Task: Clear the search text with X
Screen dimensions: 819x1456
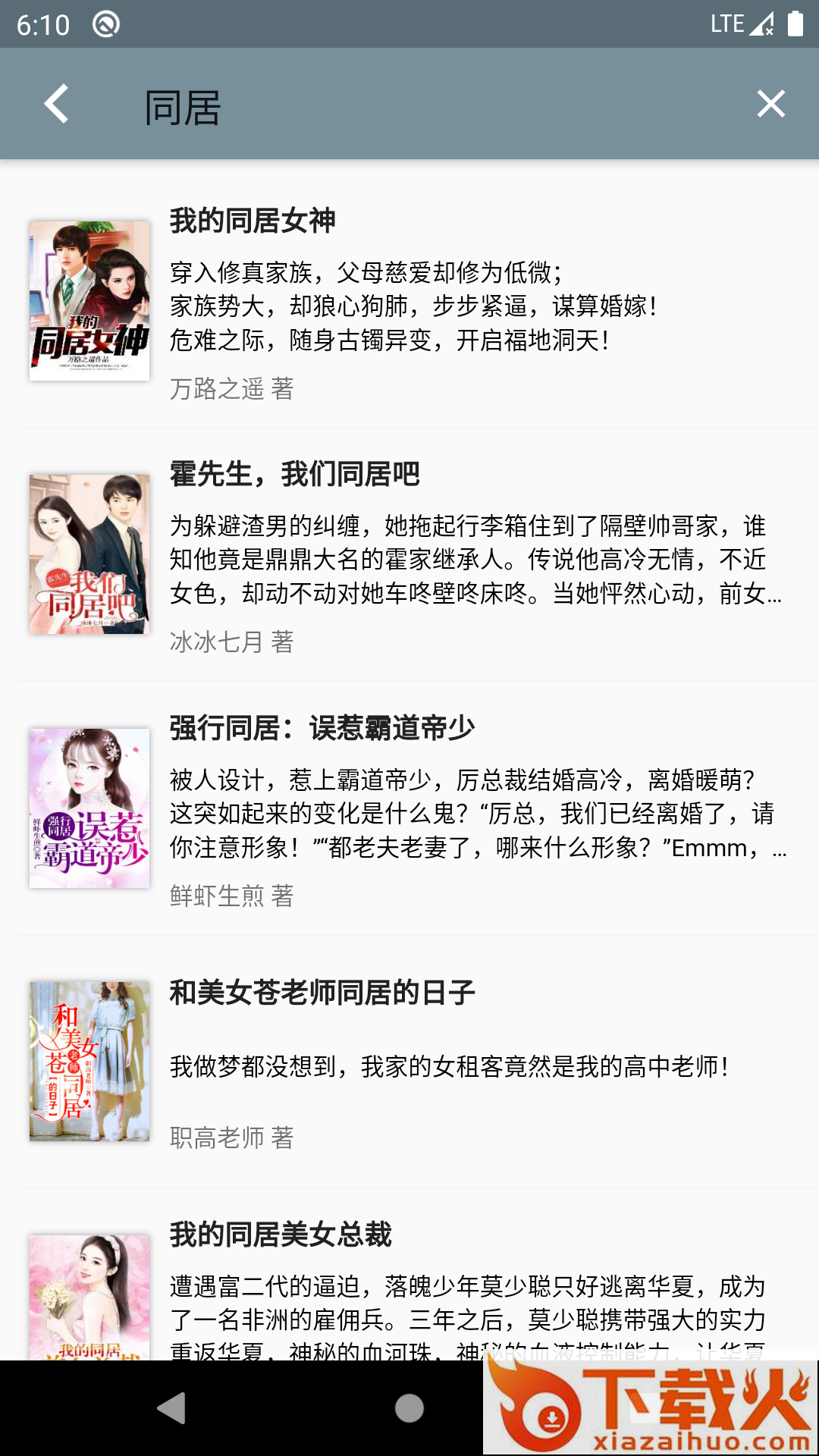Action: click(x=770, y=104)
